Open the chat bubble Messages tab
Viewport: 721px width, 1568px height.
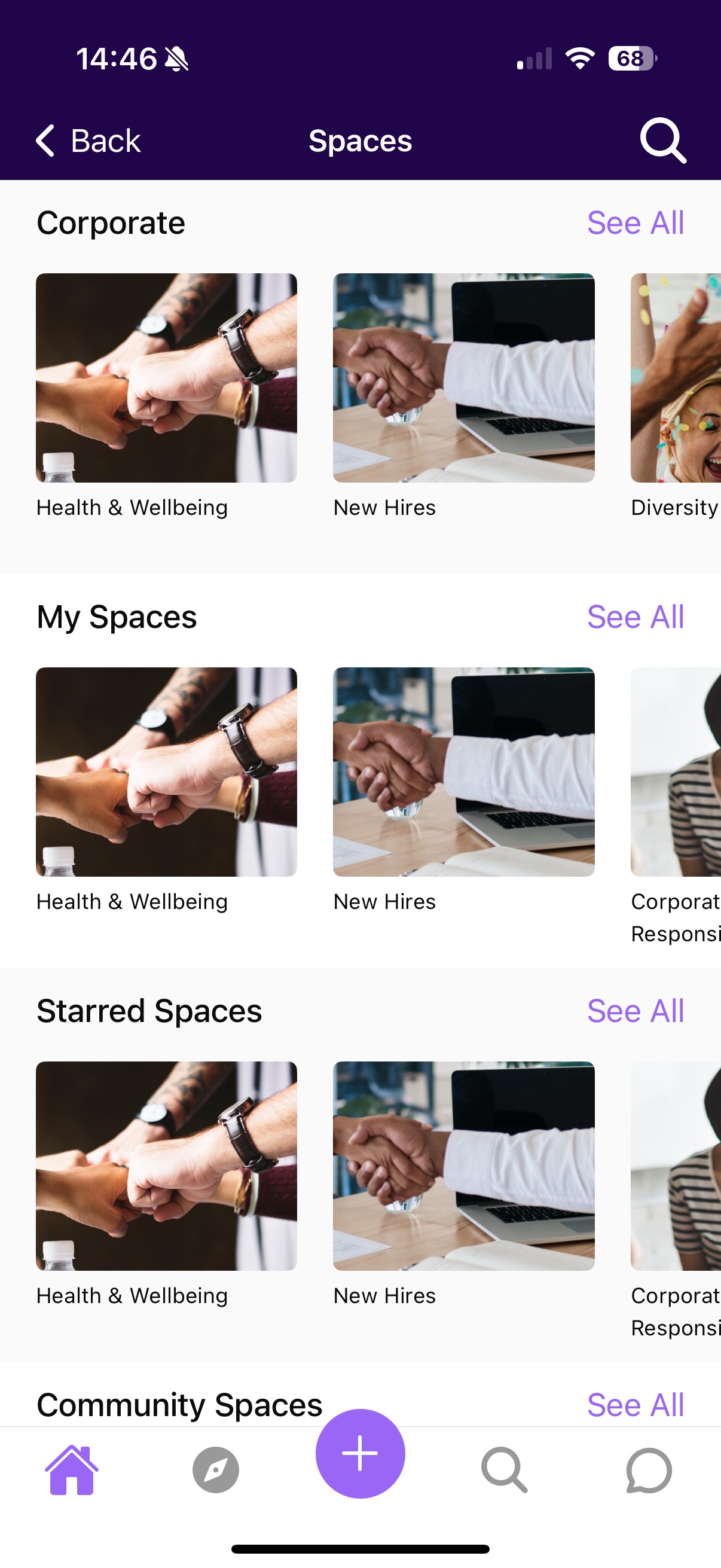tap(649, 1470)
